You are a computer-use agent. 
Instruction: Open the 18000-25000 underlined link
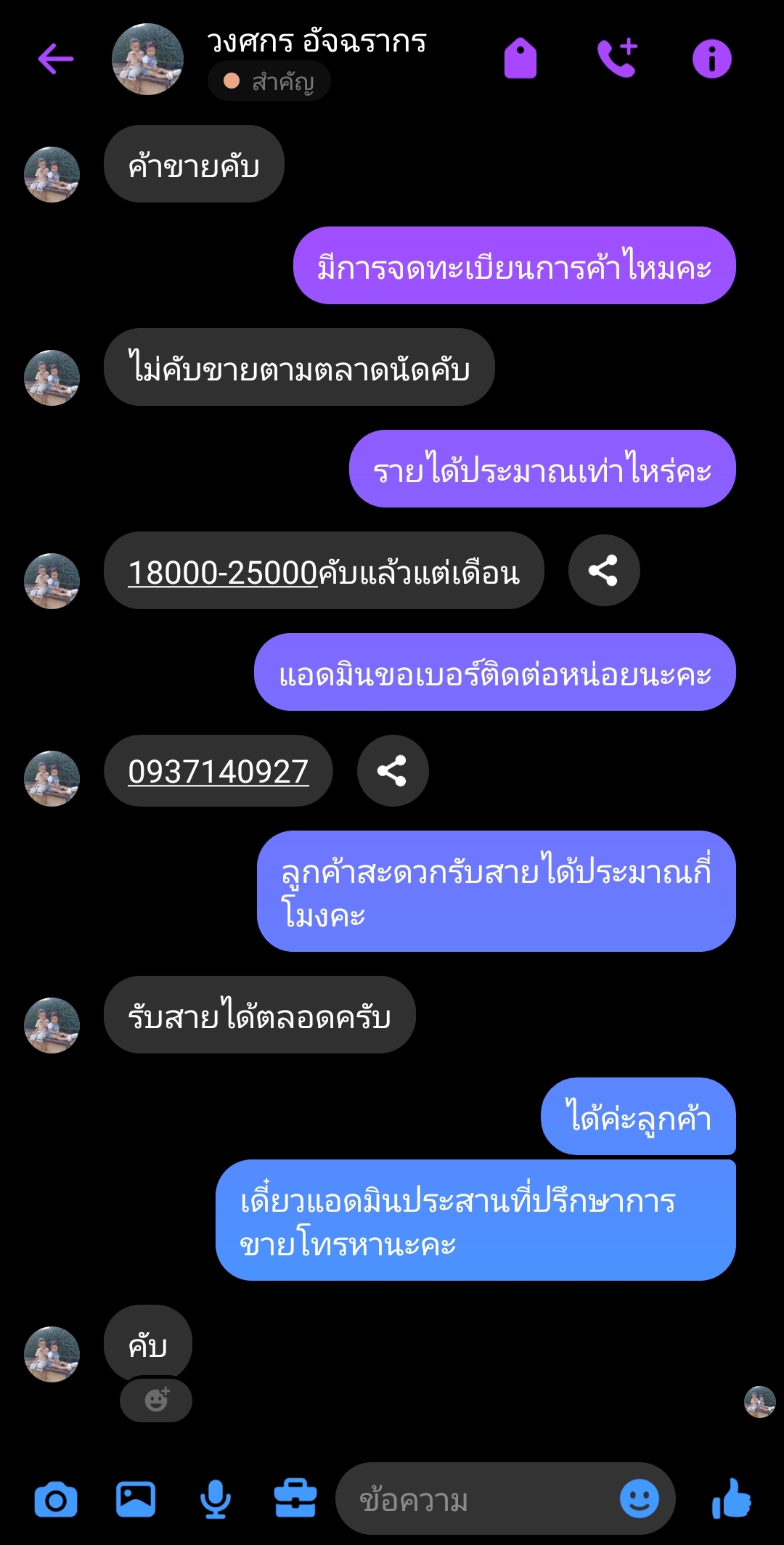pos(223,573)
